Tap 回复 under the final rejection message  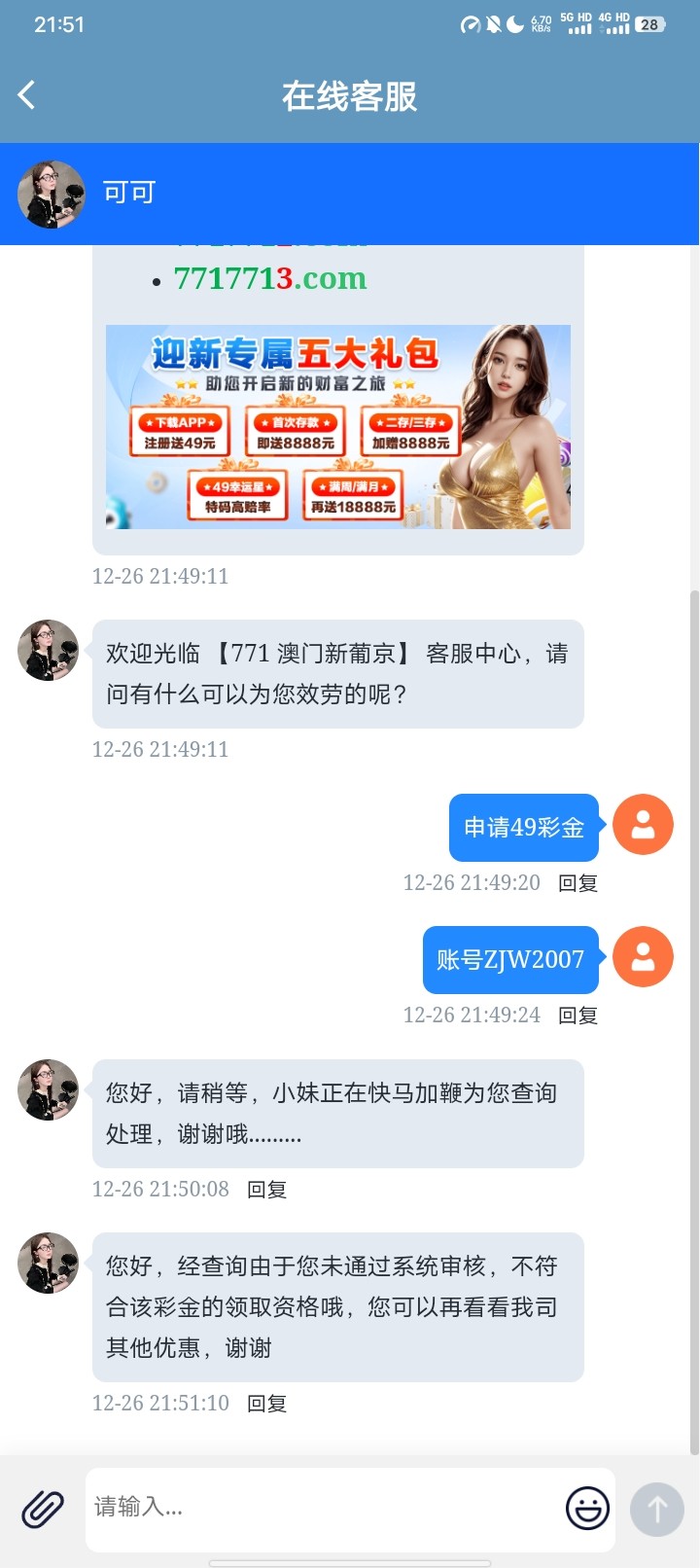pos(267,1404)
